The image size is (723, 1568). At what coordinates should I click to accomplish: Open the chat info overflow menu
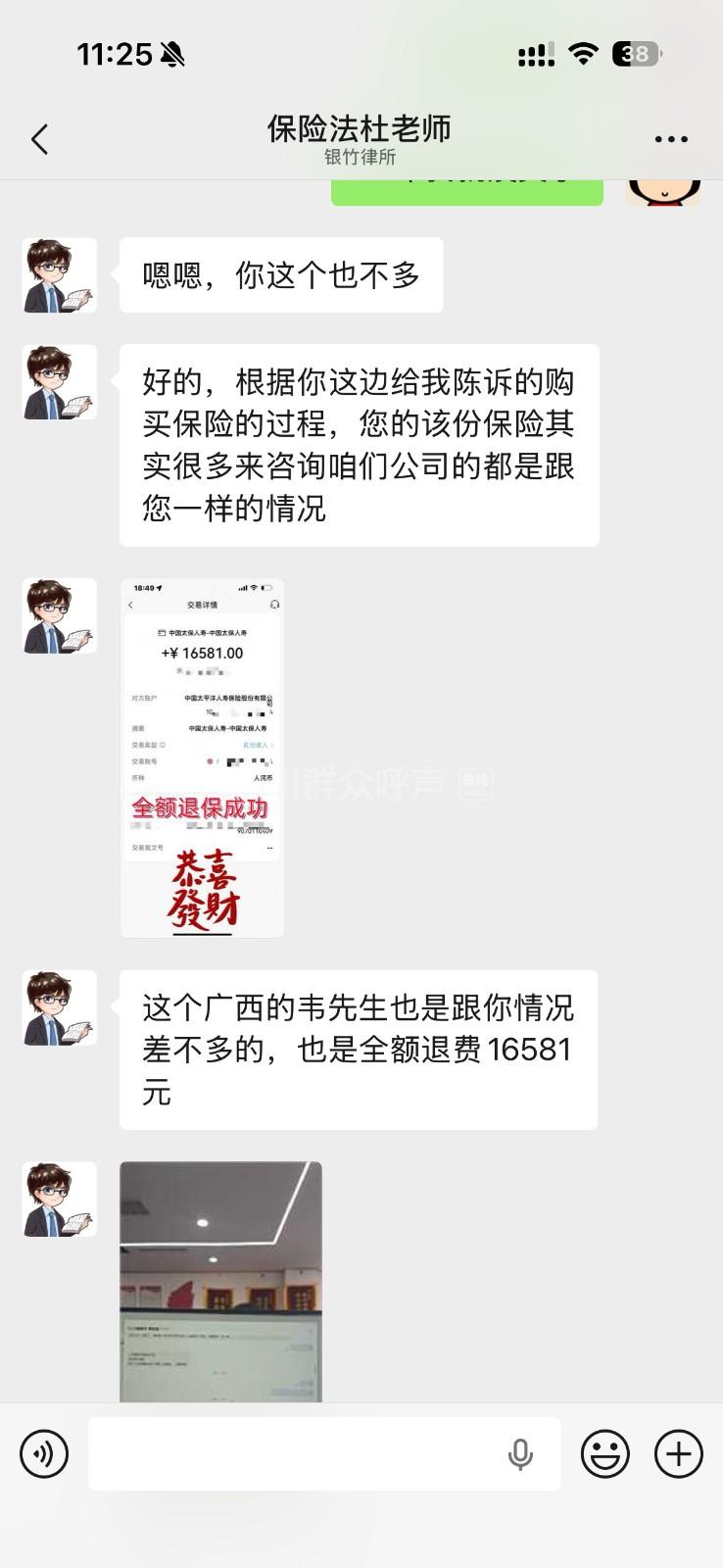point(671,139)
